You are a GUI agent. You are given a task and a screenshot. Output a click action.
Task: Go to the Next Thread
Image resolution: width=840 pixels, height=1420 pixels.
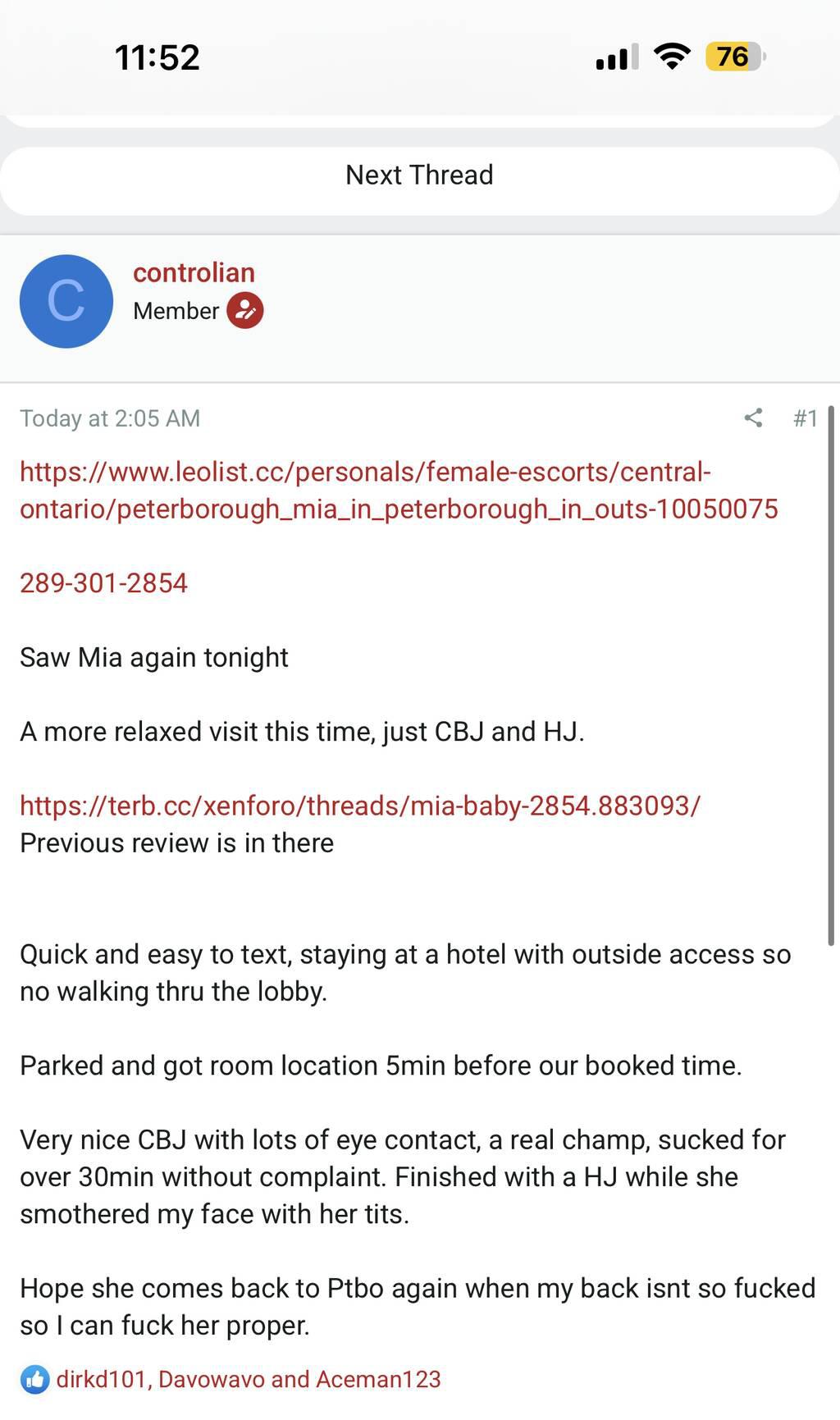[419, 175]
